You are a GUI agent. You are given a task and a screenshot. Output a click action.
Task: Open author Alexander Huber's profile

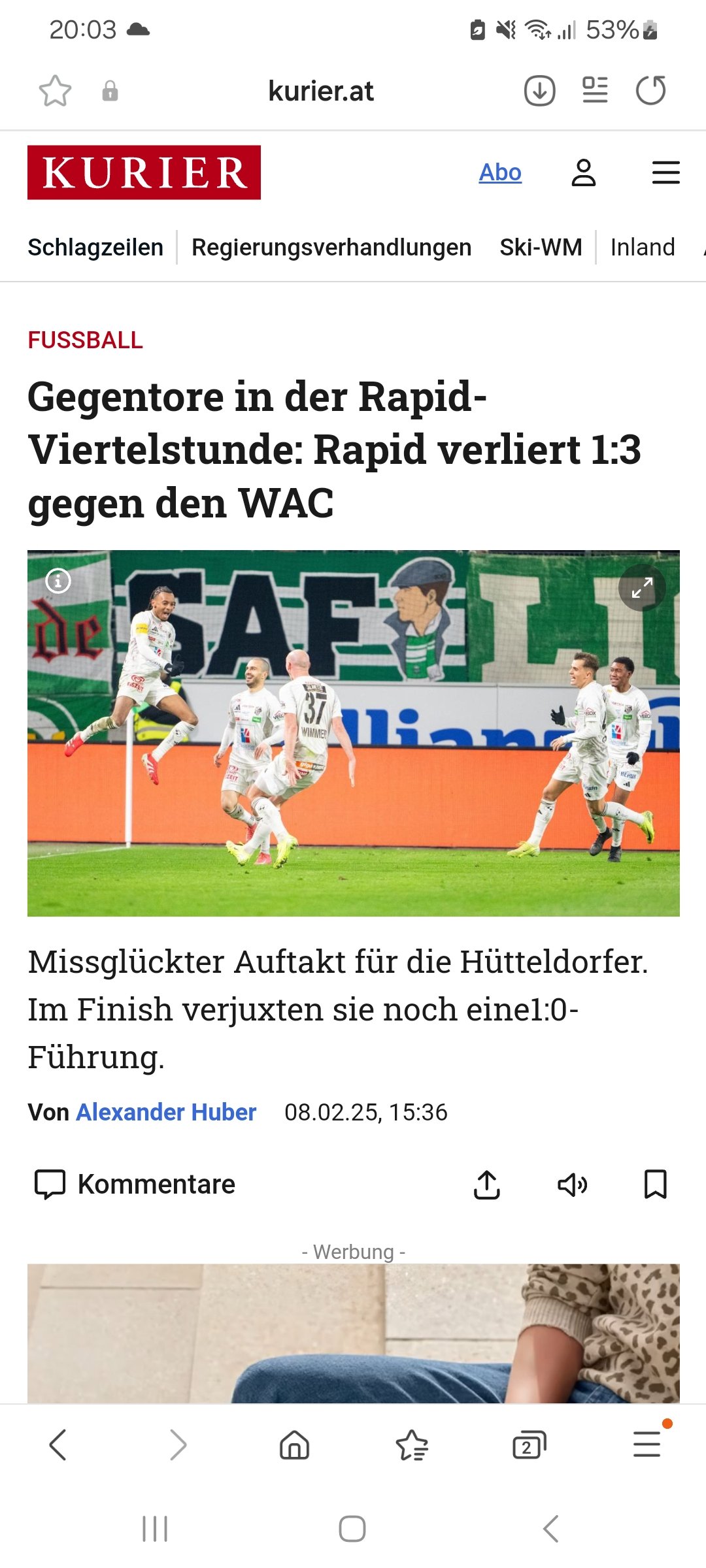[x=166, y=1112]
